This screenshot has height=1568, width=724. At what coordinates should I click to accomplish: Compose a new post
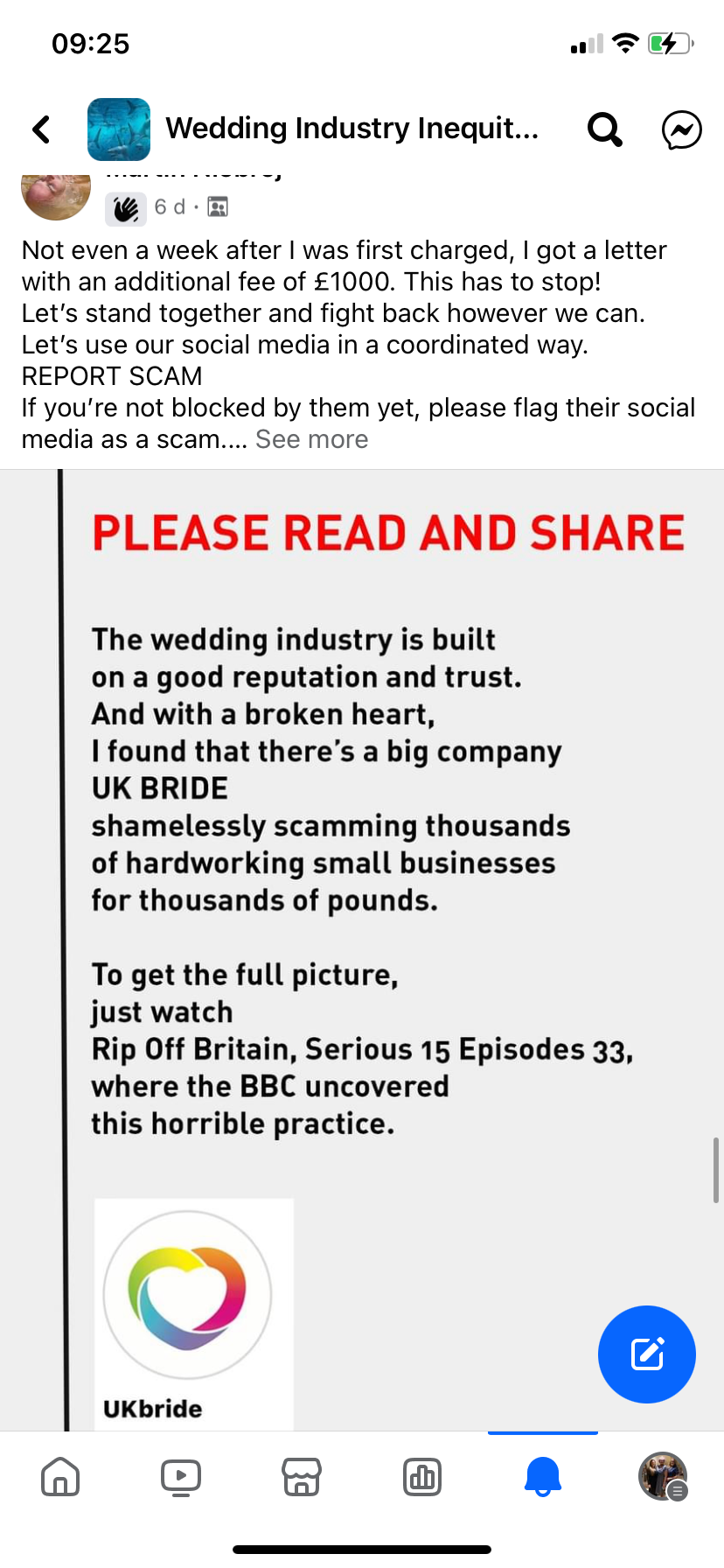(646, 1354)
